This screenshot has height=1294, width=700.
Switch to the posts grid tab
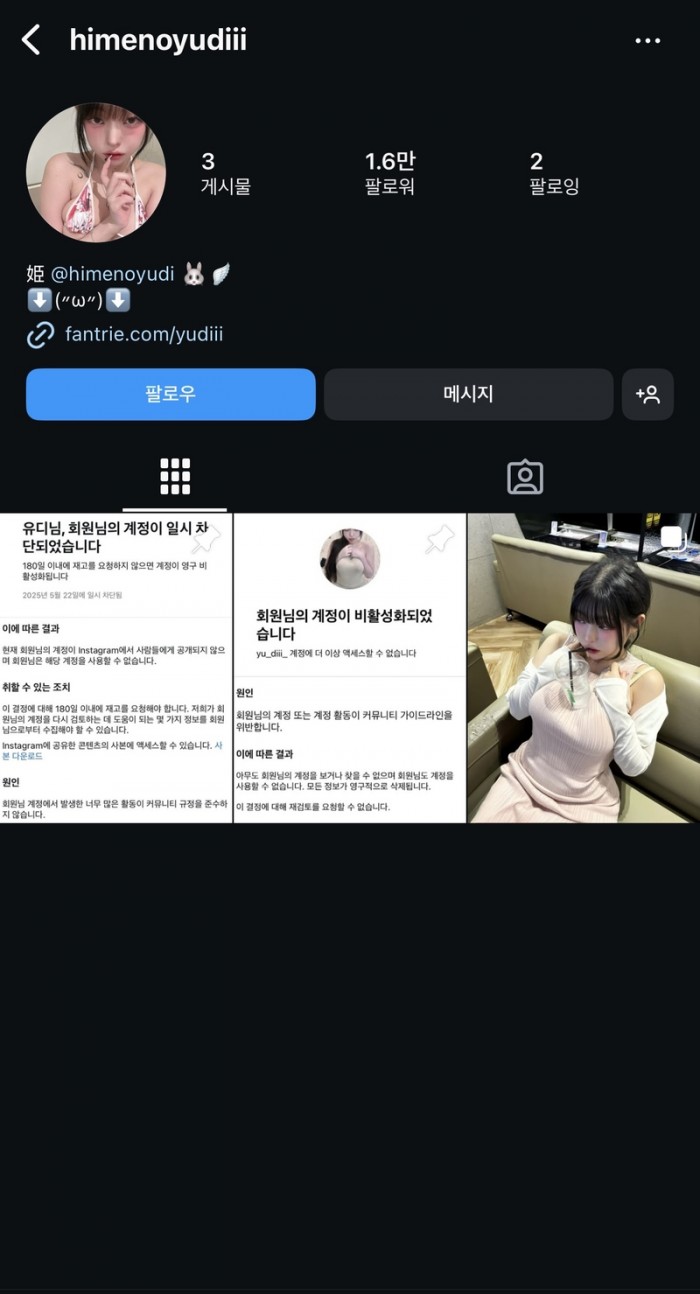pyautogui.click(x=175, y=477)
